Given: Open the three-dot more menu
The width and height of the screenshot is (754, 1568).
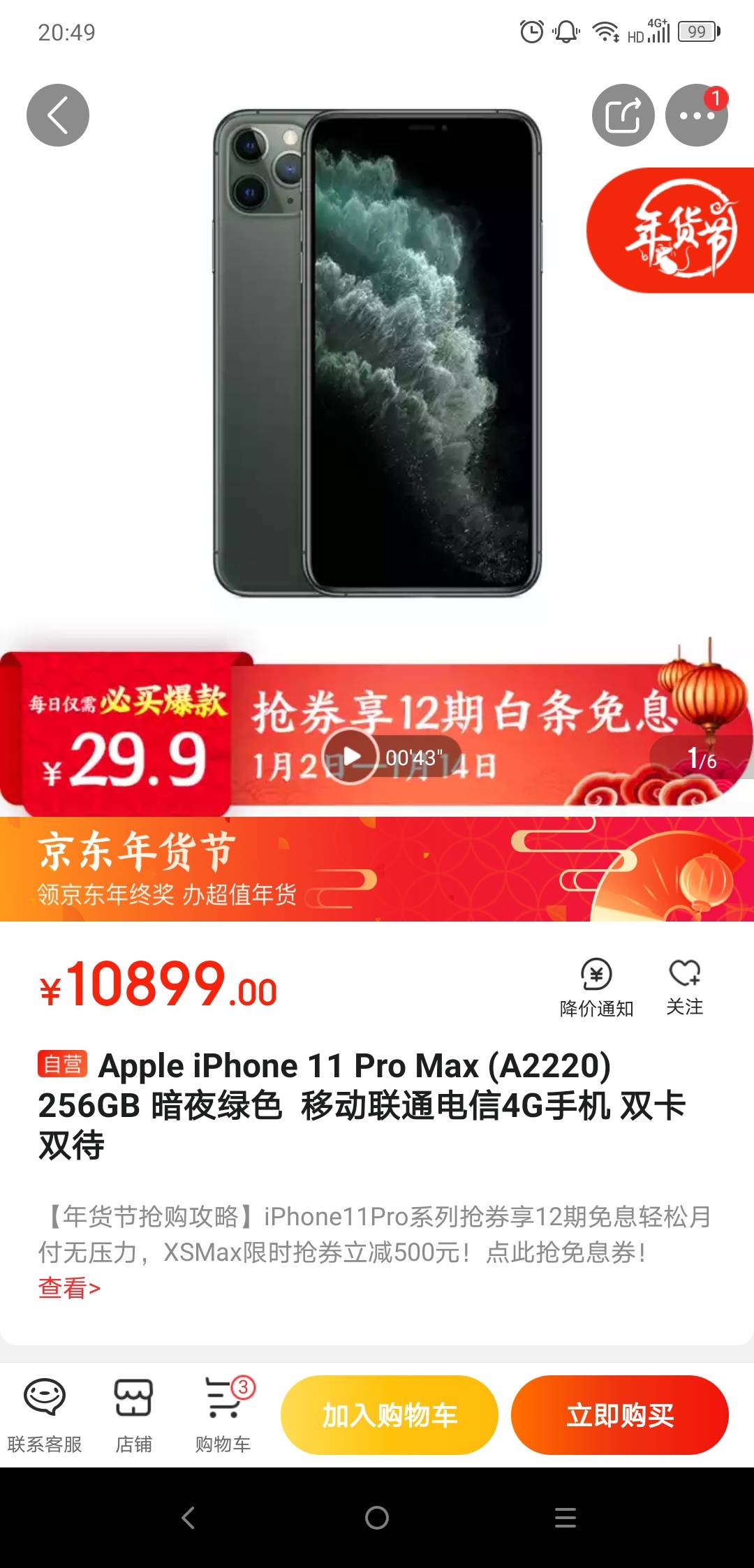Looking at the screenshot, I should click(696, 115).
